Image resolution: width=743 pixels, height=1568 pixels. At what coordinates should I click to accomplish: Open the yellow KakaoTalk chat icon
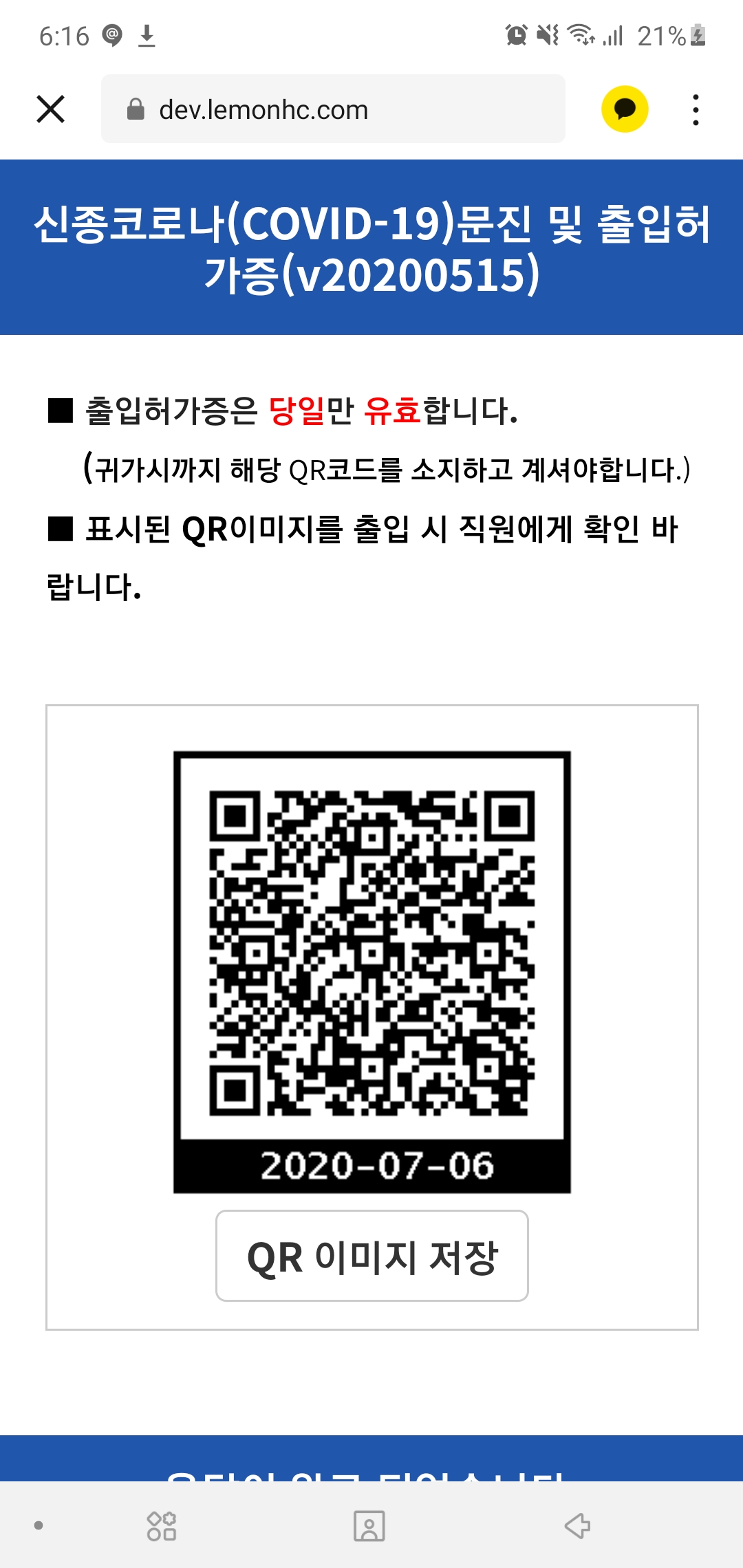click(x=625, y=109)
